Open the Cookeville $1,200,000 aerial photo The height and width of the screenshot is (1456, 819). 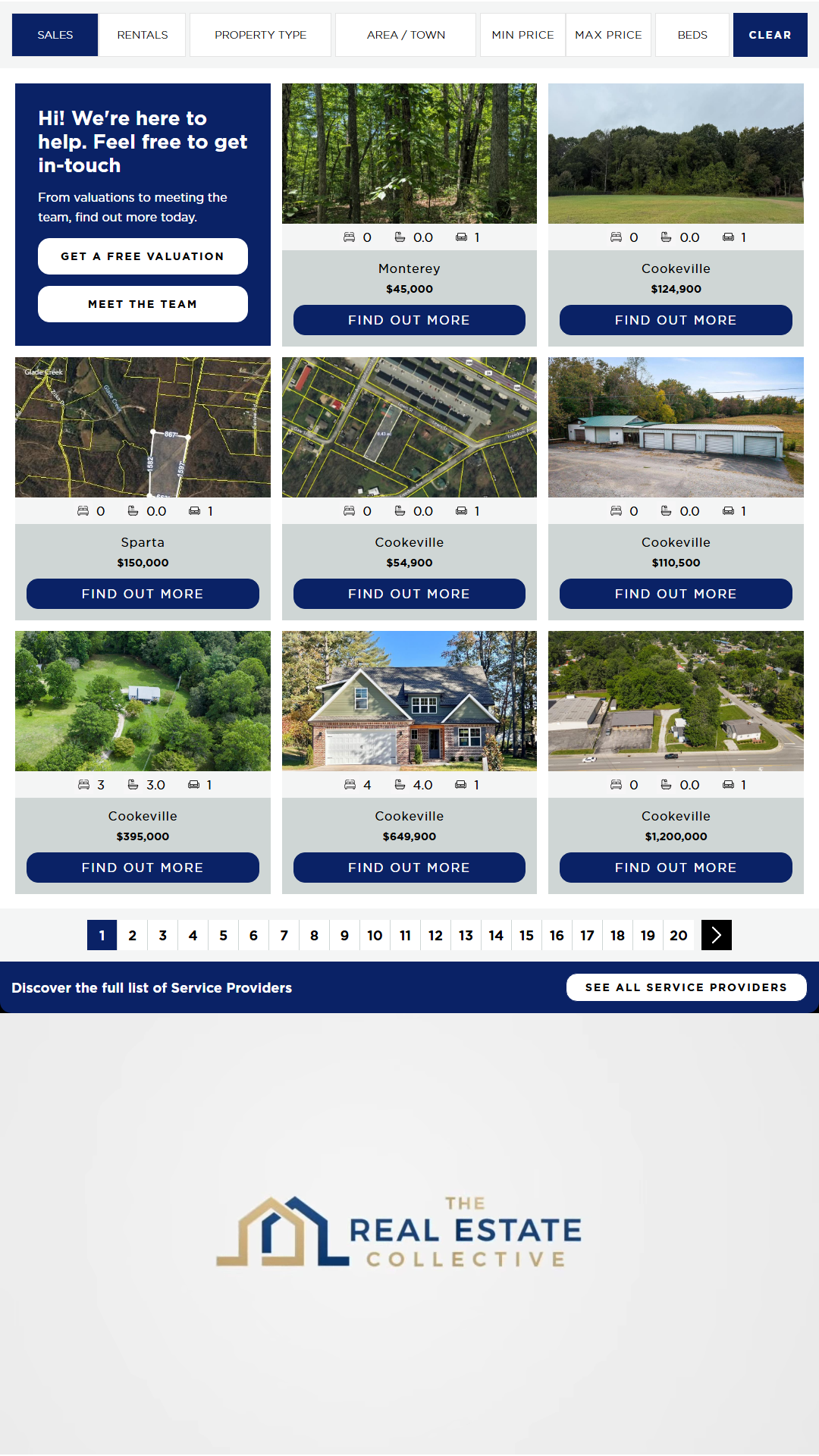[x=676, y=701]
